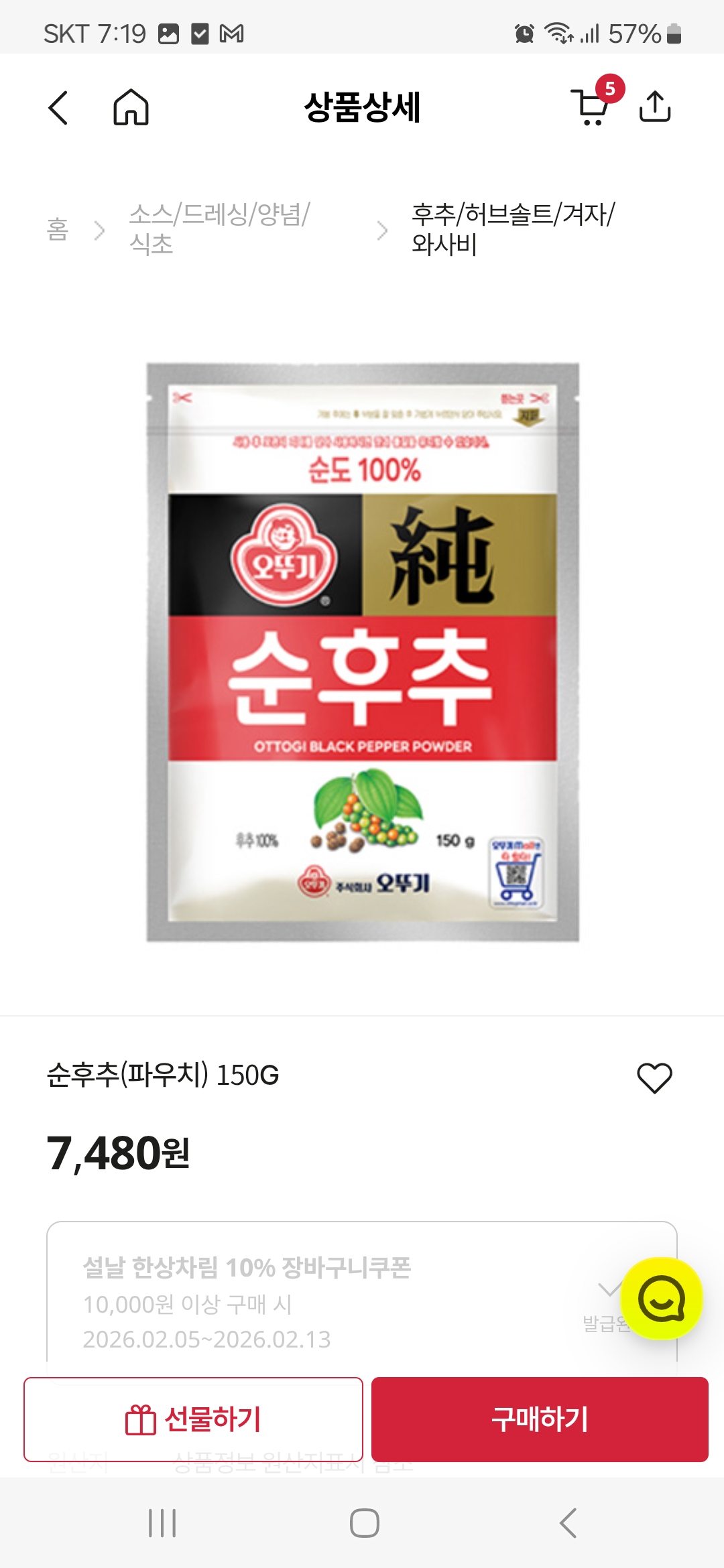Go back using the top arrow
The height and width of the screenshot is (1568, 724).
[x=58, y=108]
